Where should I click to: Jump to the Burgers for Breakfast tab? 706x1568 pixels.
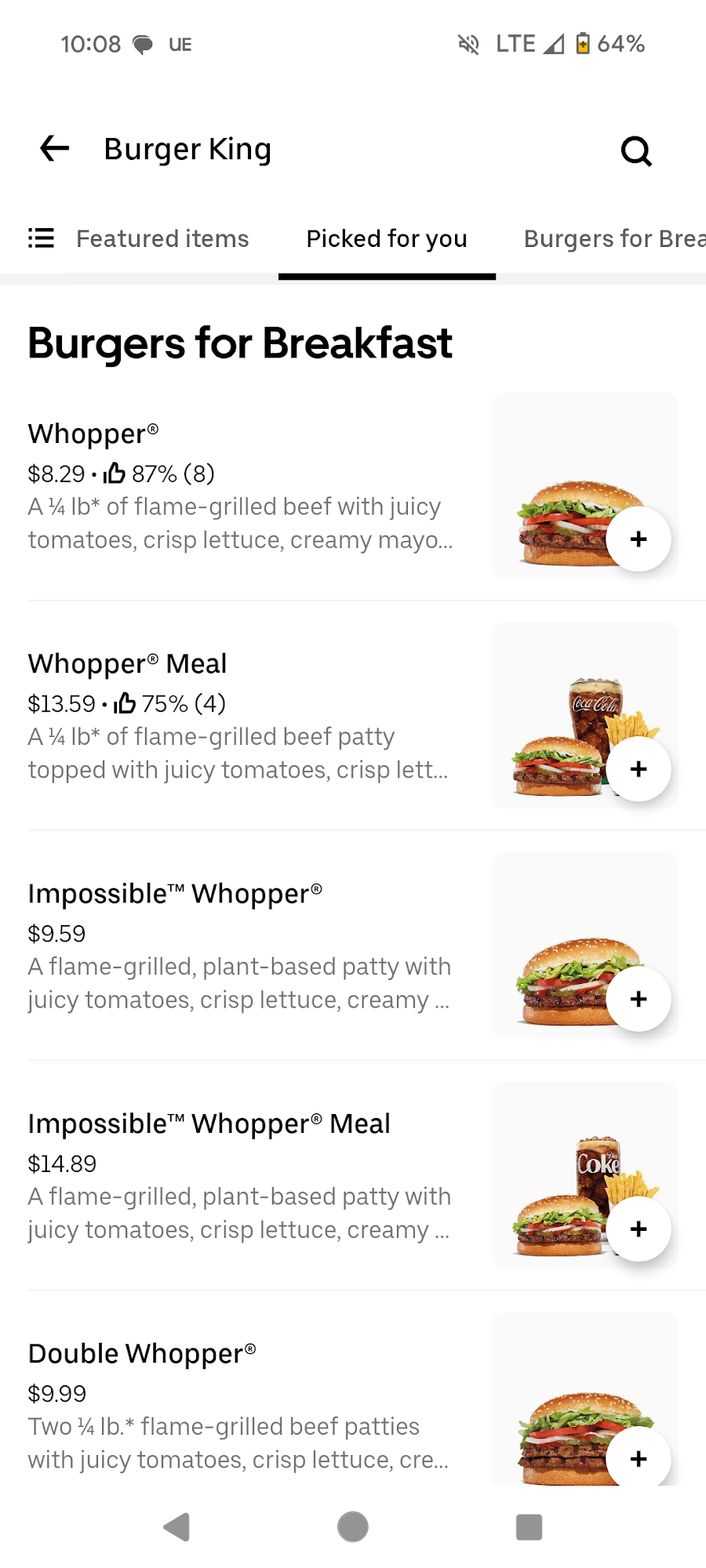(x=613, y=238)
